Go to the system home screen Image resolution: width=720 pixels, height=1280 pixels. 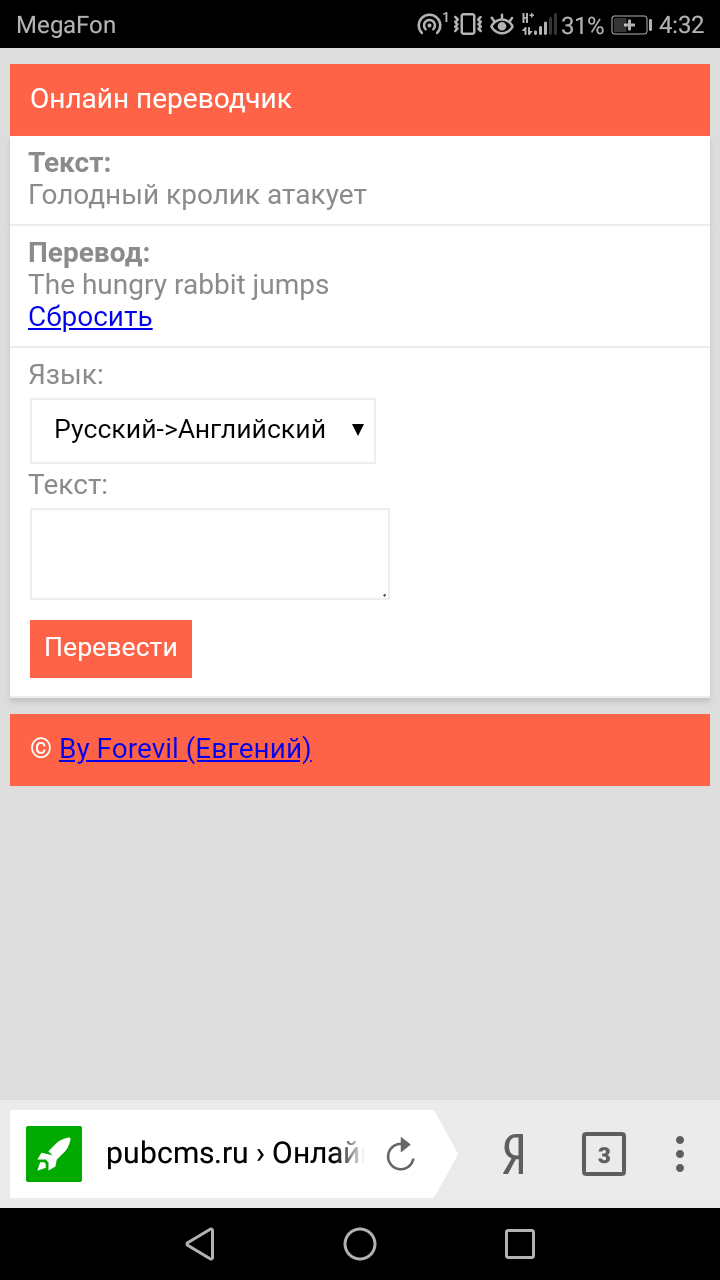tap(360, 1244)
